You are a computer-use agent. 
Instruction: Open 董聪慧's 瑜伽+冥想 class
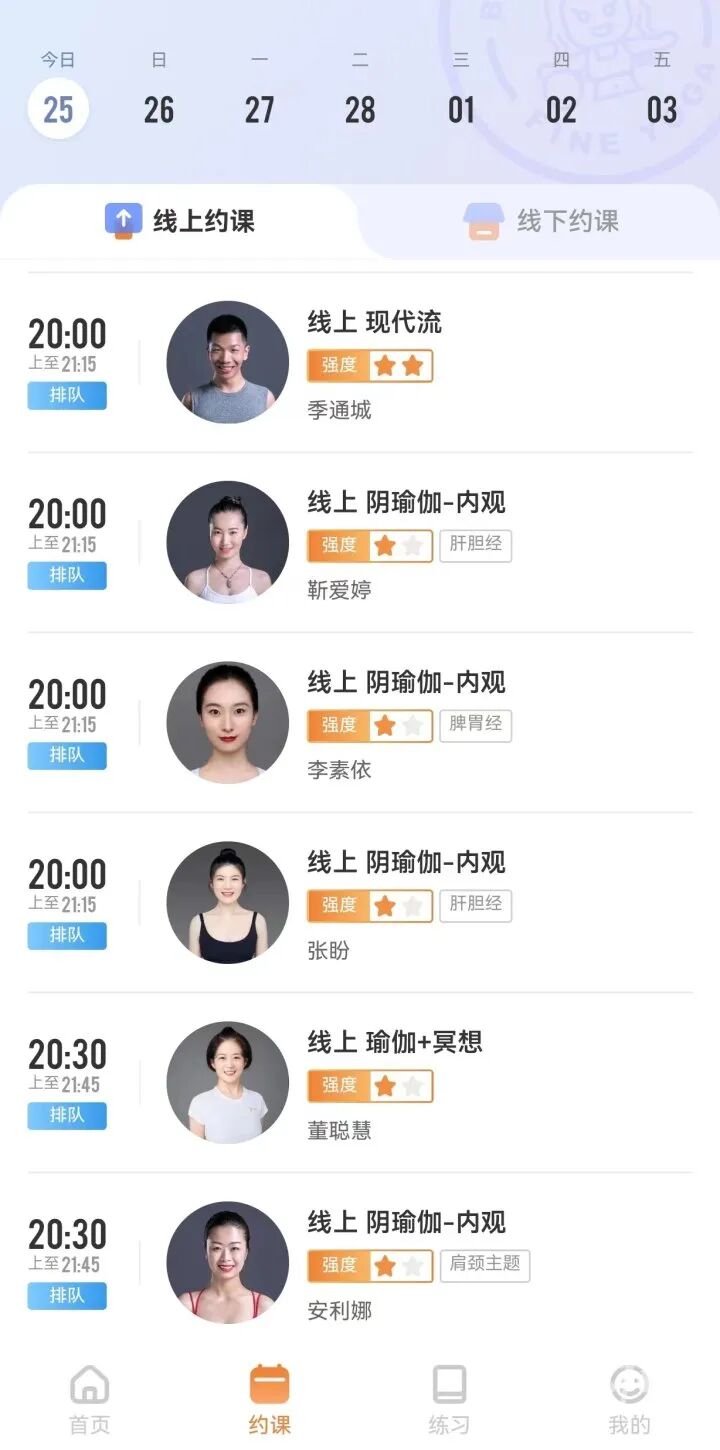click(x=394, y=1042)
